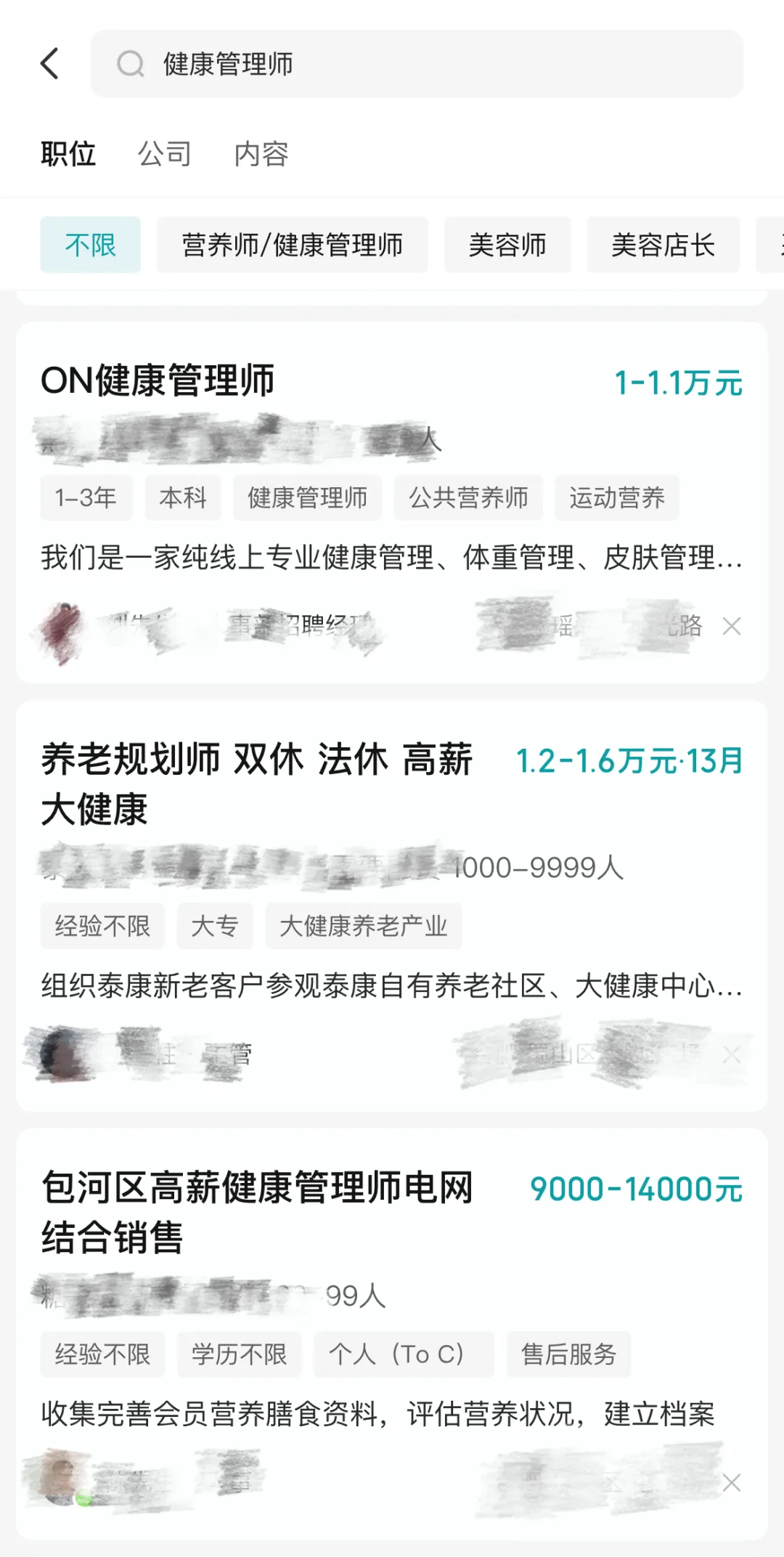Click the 健康管理师 tag on first job

(308, 498)
